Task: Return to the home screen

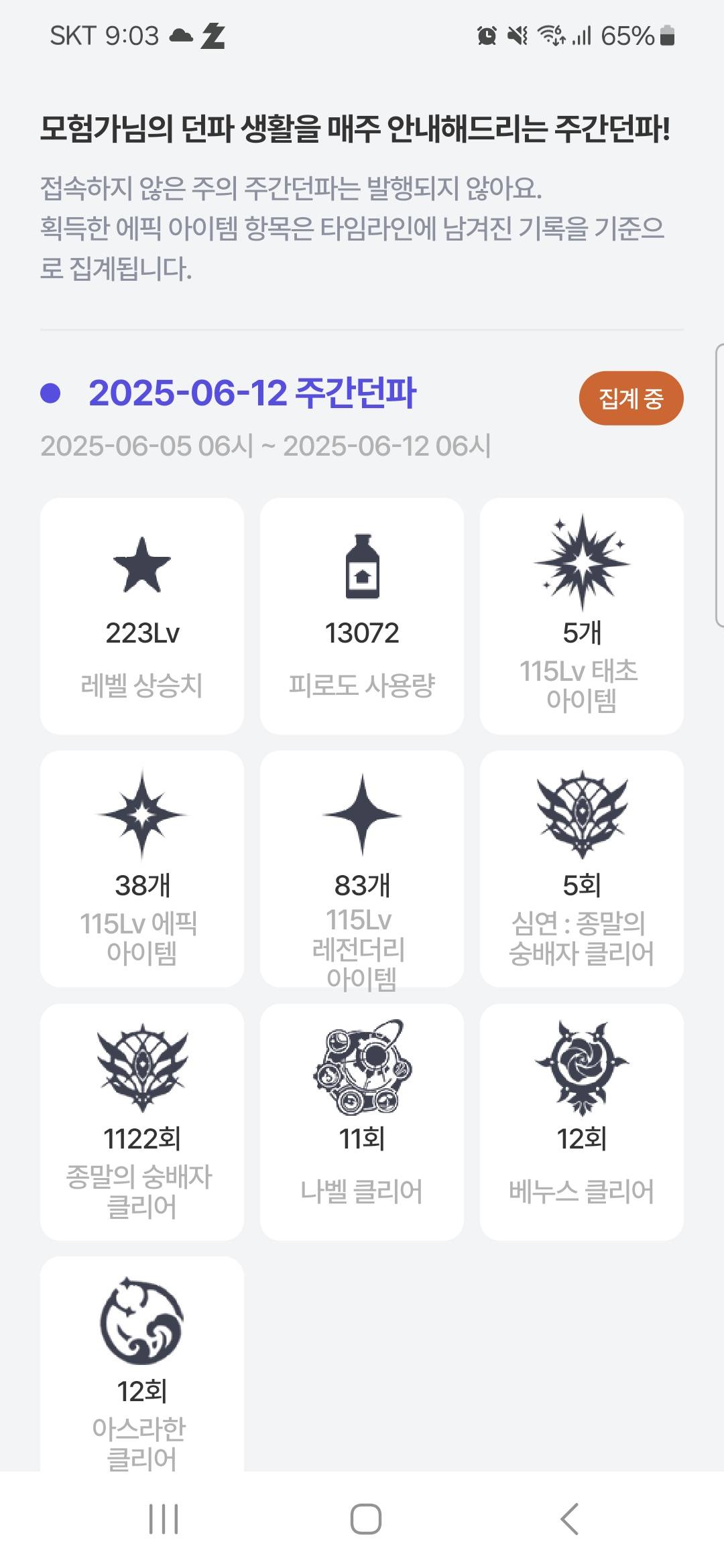Action: tap(365, 1518)
